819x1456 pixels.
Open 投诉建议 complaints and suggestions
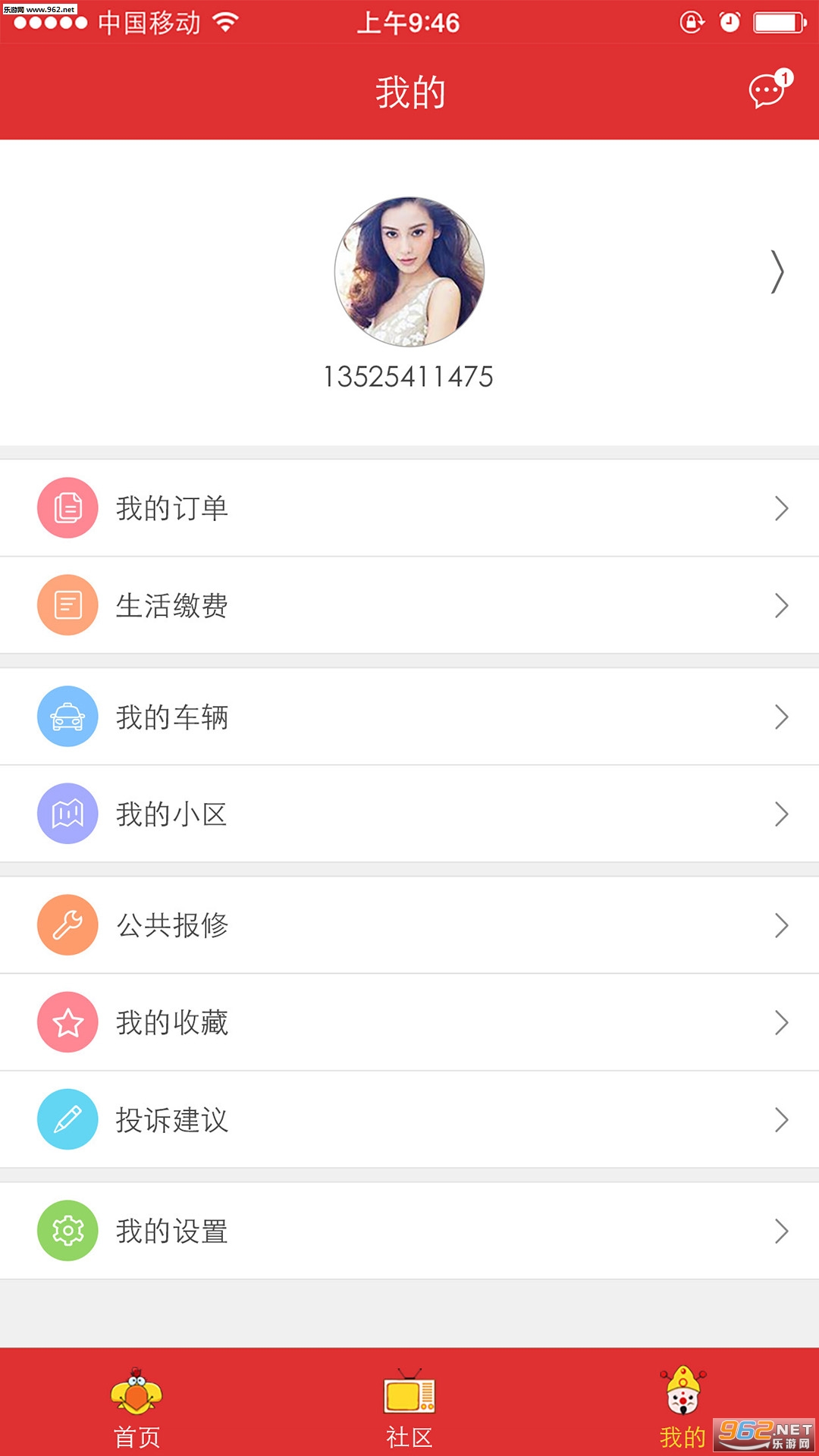click(409, 1119)
